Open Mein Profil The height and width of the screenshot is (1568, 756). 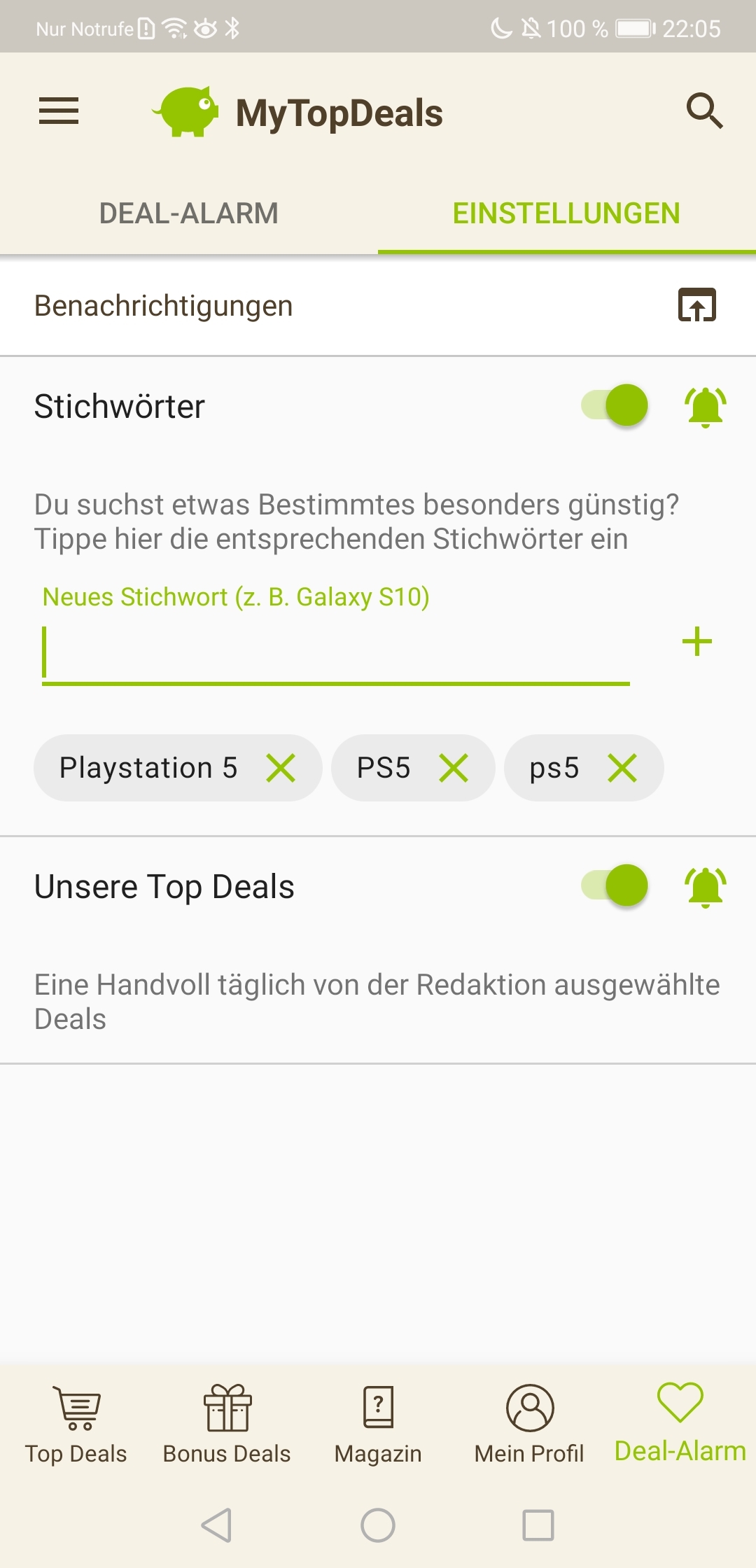529,1425
